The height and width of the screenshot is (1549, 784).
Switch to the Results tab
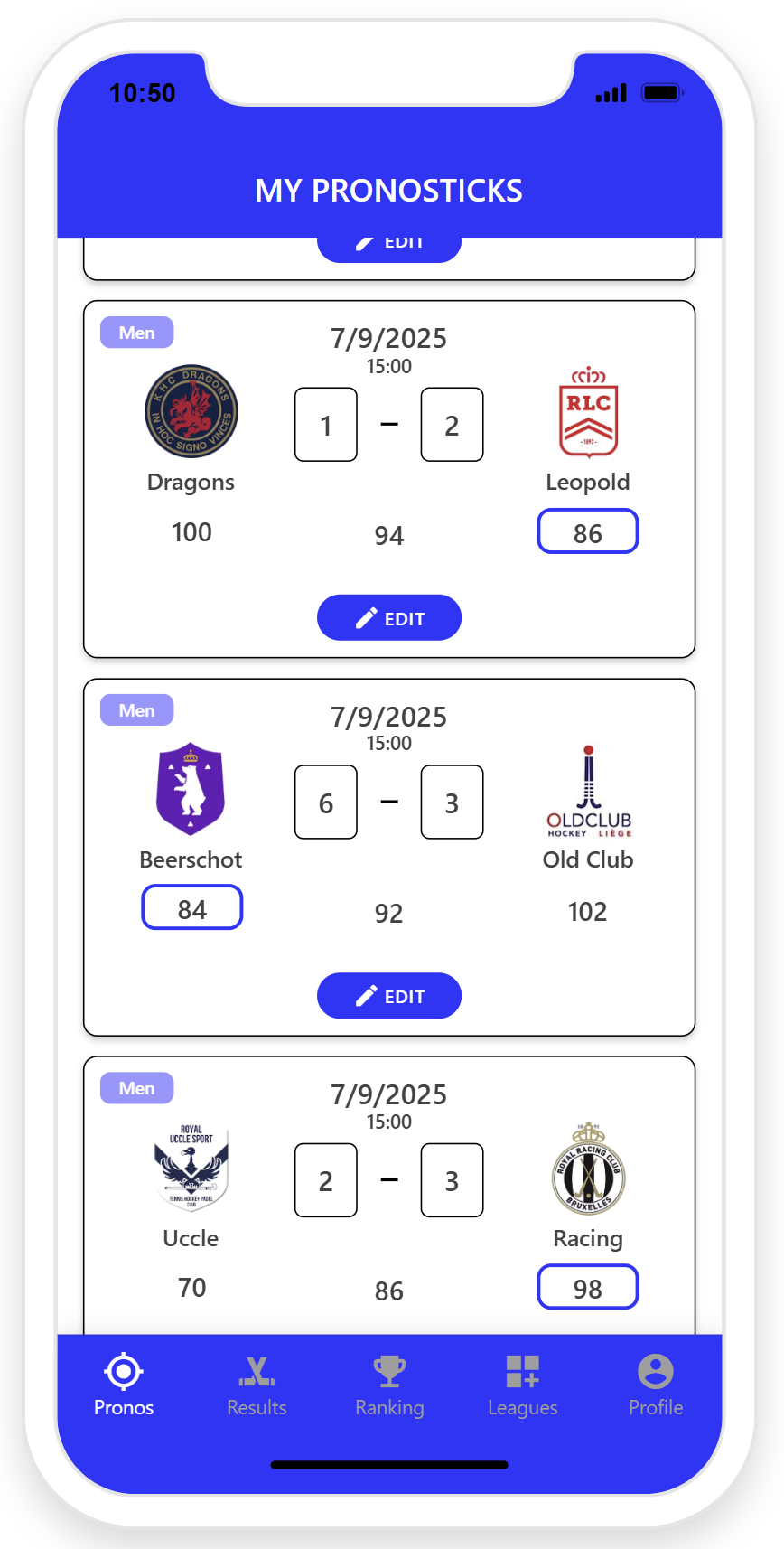click(x=257, y=1385)
